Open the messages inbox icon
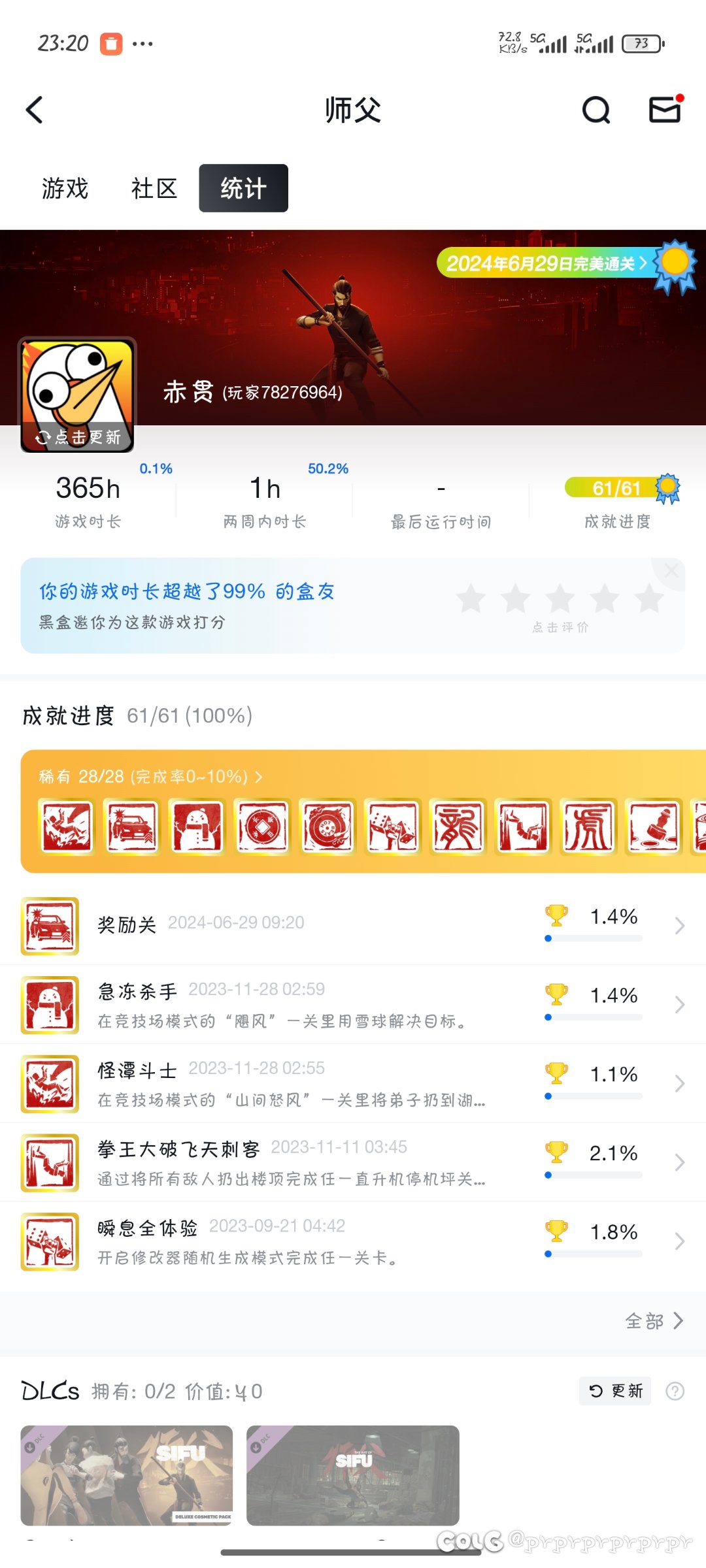This screenshot has height=1568, width=706. 665,109
